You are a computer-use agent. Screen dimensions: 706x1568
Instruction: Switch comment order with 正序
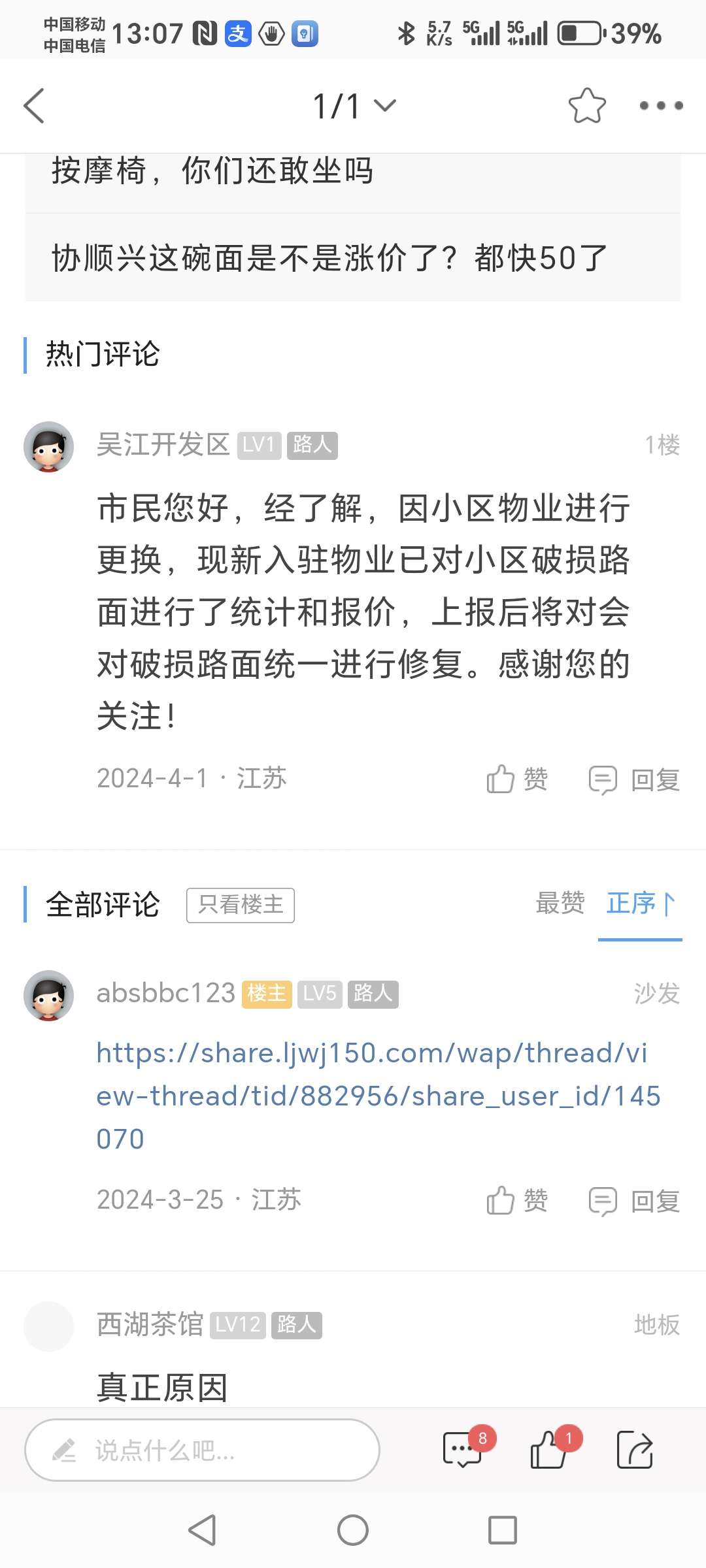639,904
